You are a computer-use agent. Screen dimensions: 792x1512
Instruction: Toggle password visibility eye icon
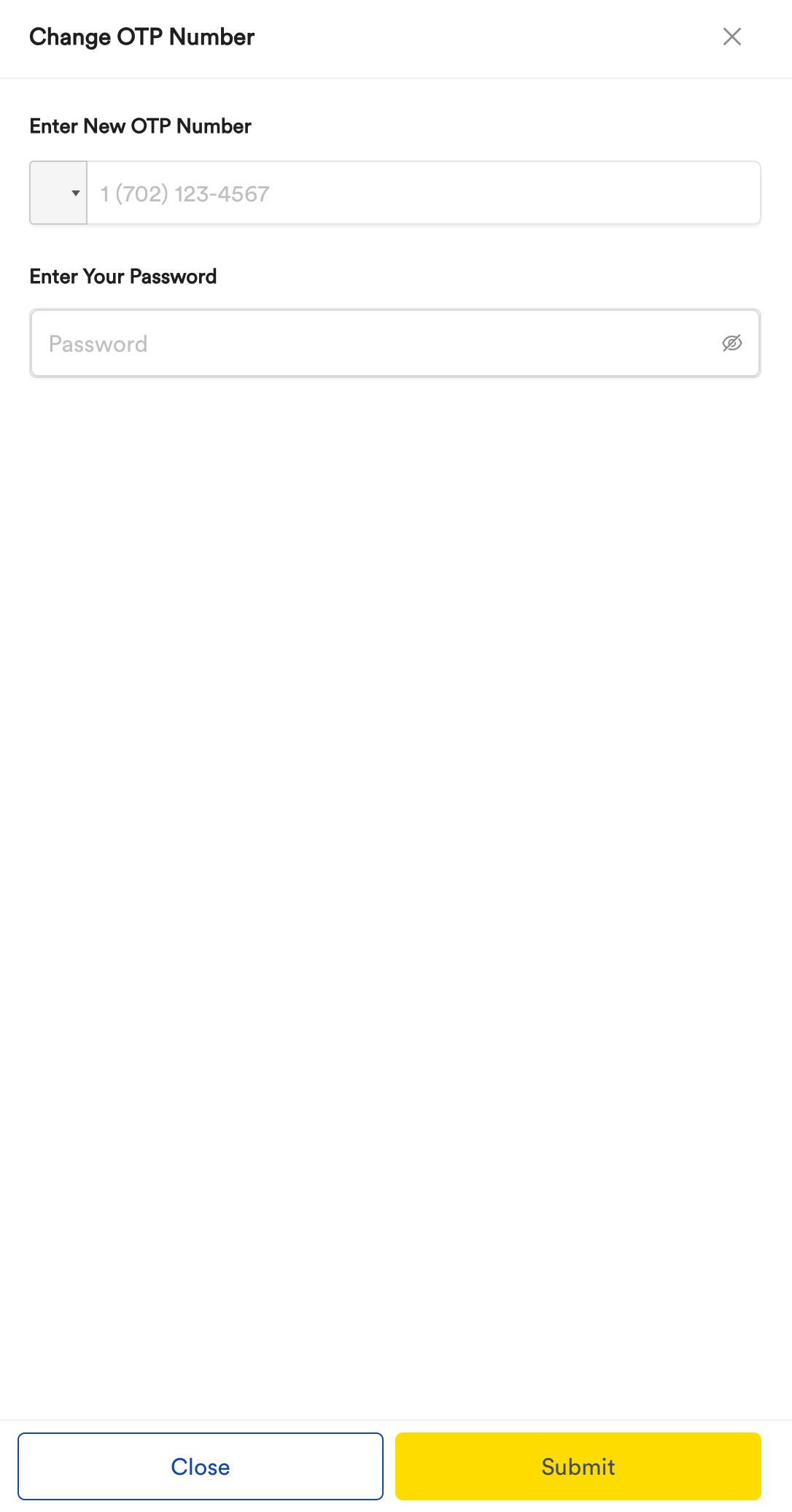tap(732, 343)
